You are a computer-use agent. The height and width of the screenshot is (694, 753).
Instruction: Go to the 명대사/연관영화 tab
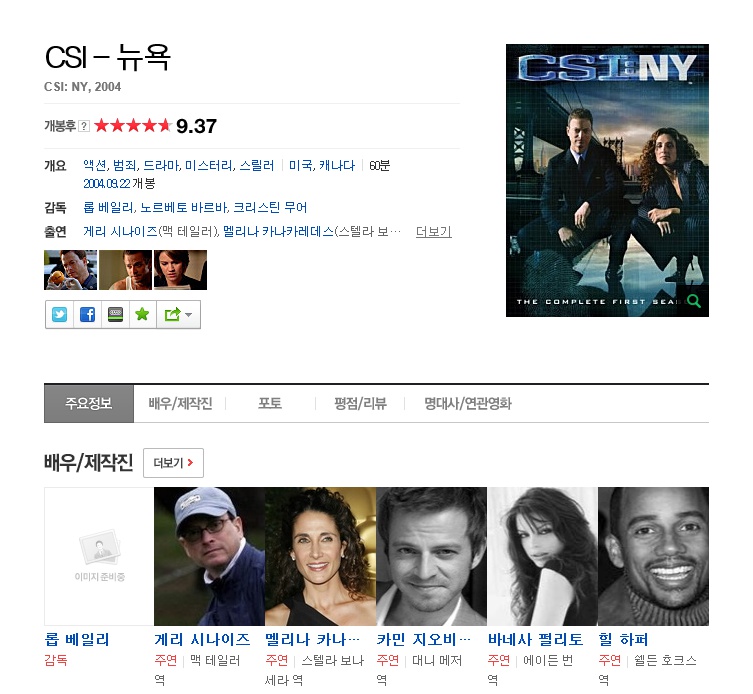(468, 403)
